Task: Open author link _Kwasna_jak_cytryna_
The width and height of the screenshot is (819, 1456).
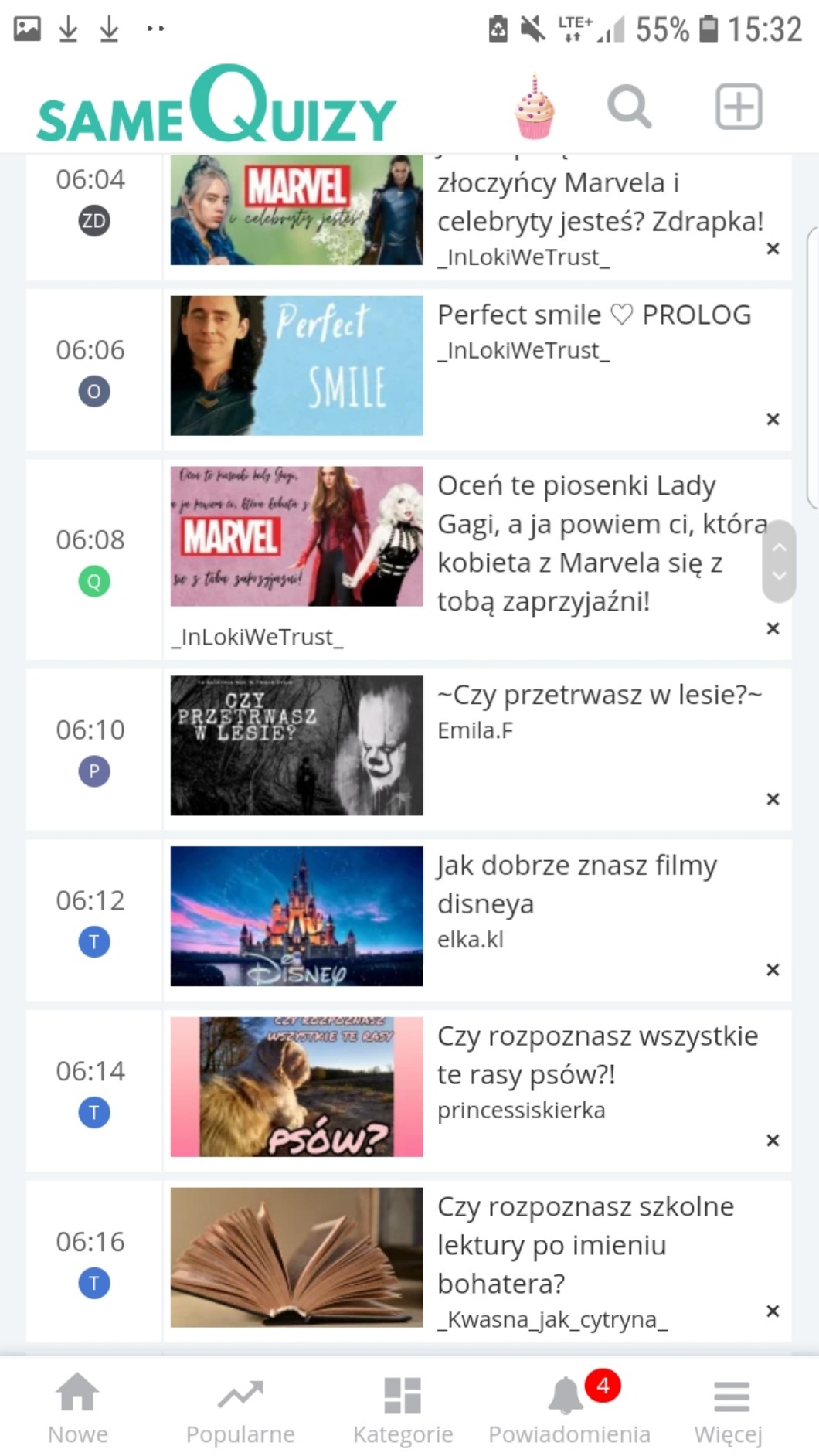Action: (552, 1319)
